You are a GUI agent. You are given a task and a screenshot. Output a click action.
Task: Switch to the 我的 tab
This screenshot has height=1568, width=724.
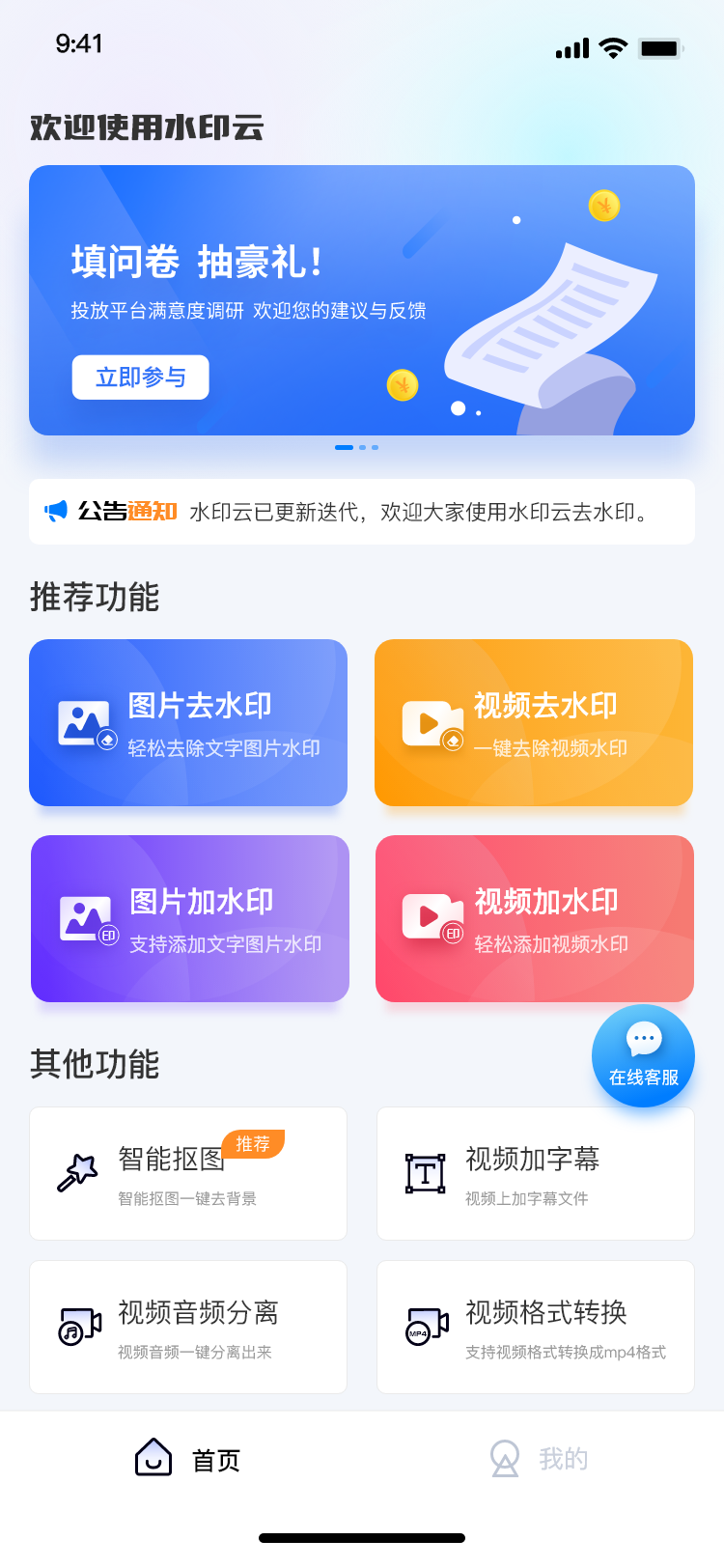pos(539,1460)
